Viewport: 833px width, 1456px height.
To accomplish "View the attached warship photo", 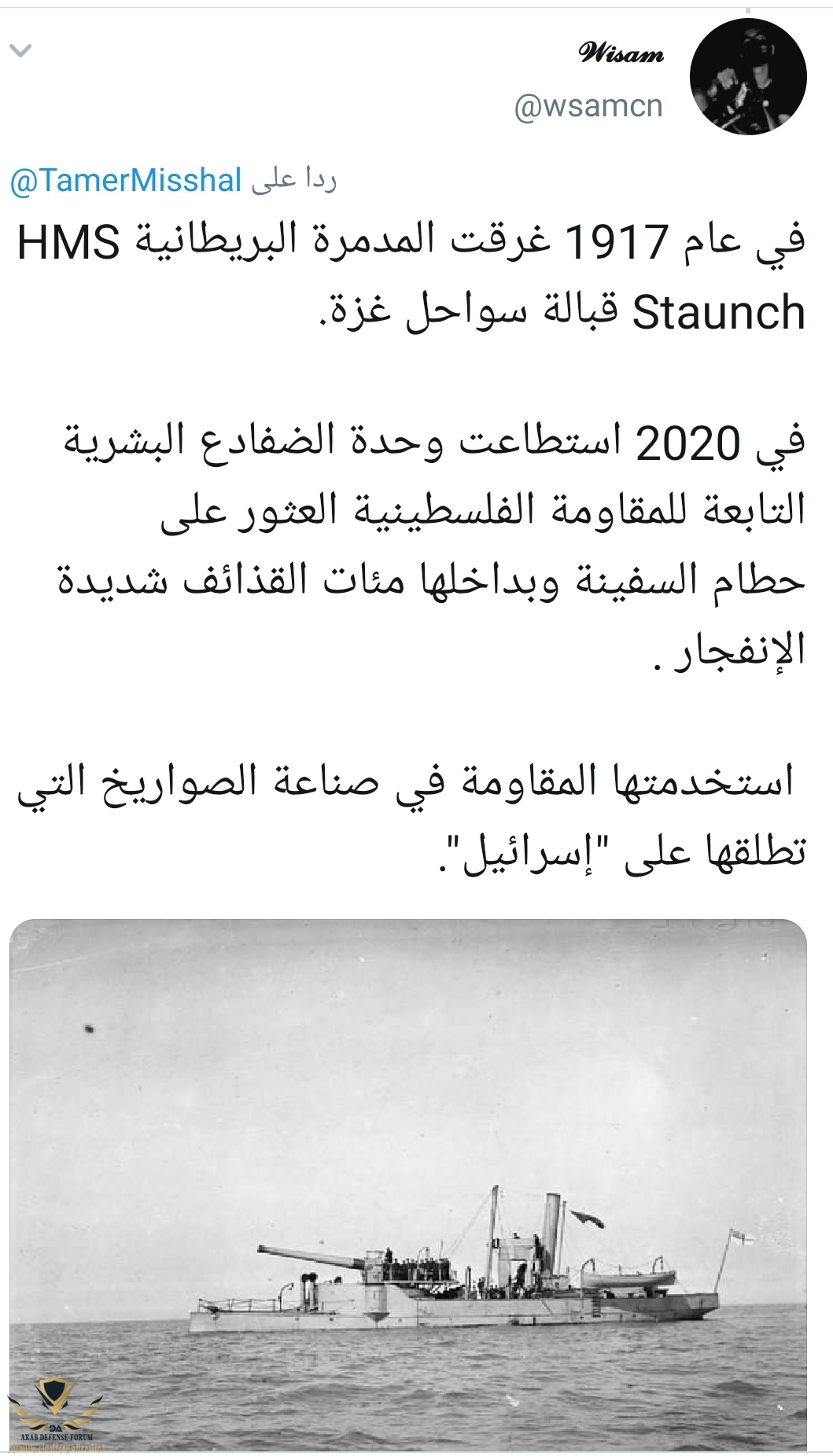I will coord(408,1183).
